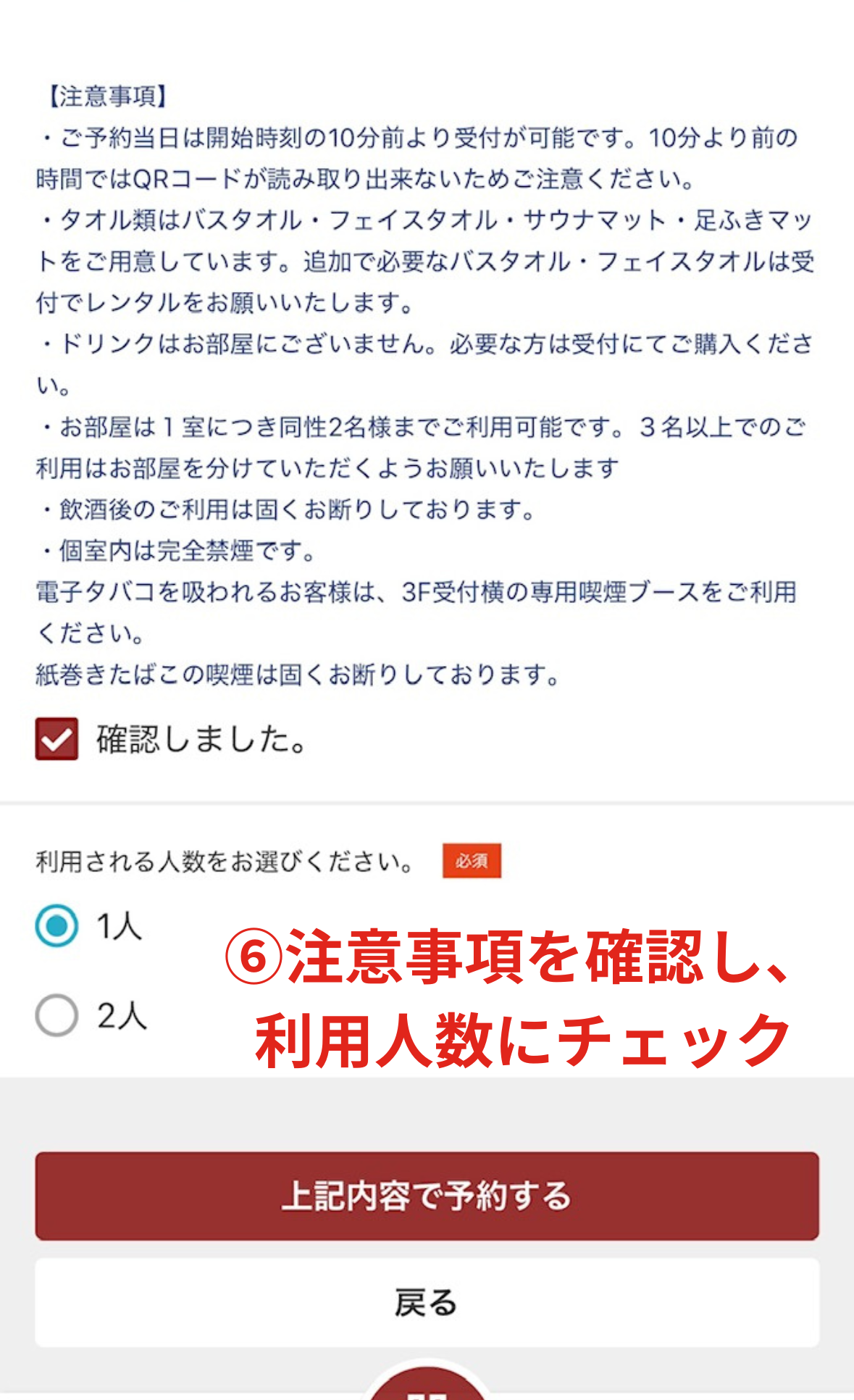
Task: Uncheck the 確認しました checkbox
Action: coord(56,739)
